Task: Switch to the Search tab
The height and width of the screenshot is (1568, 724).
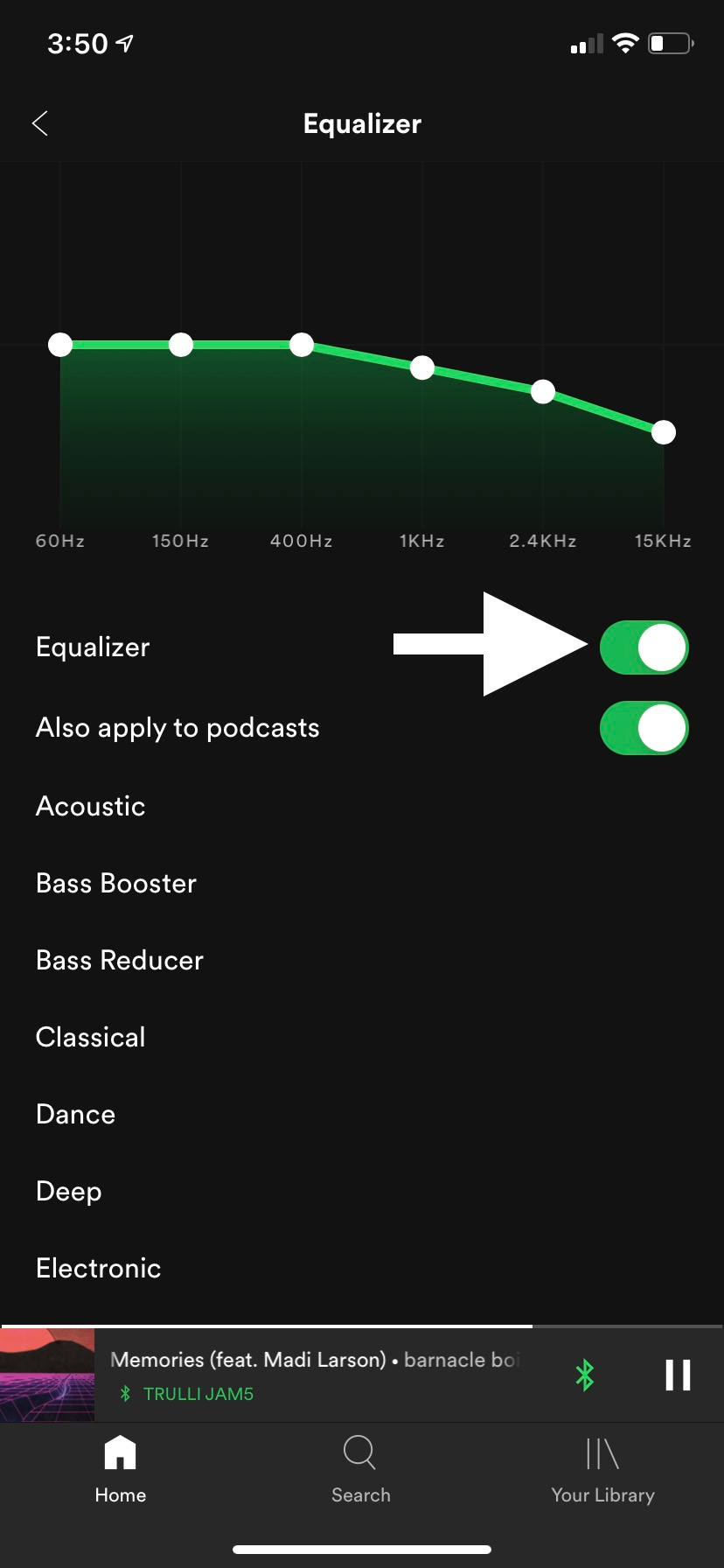Action: pyautogui.click(x=361, y=1470)
